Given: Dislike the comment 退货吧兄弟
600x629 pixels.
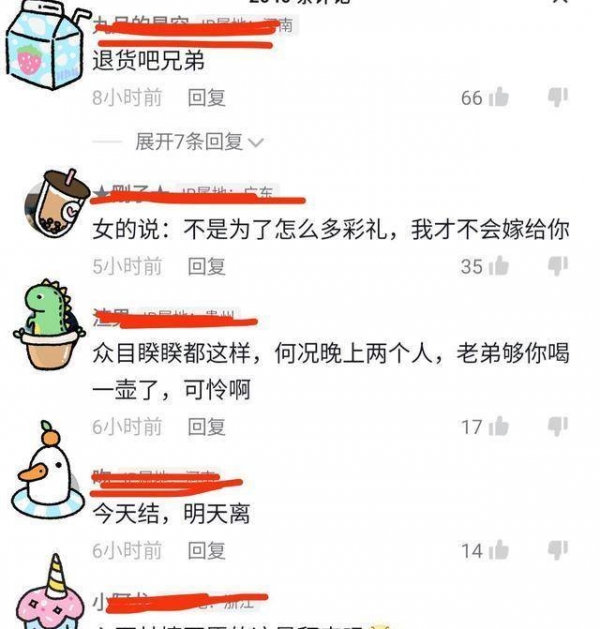Looking at the screenshot, I should 558,97.
